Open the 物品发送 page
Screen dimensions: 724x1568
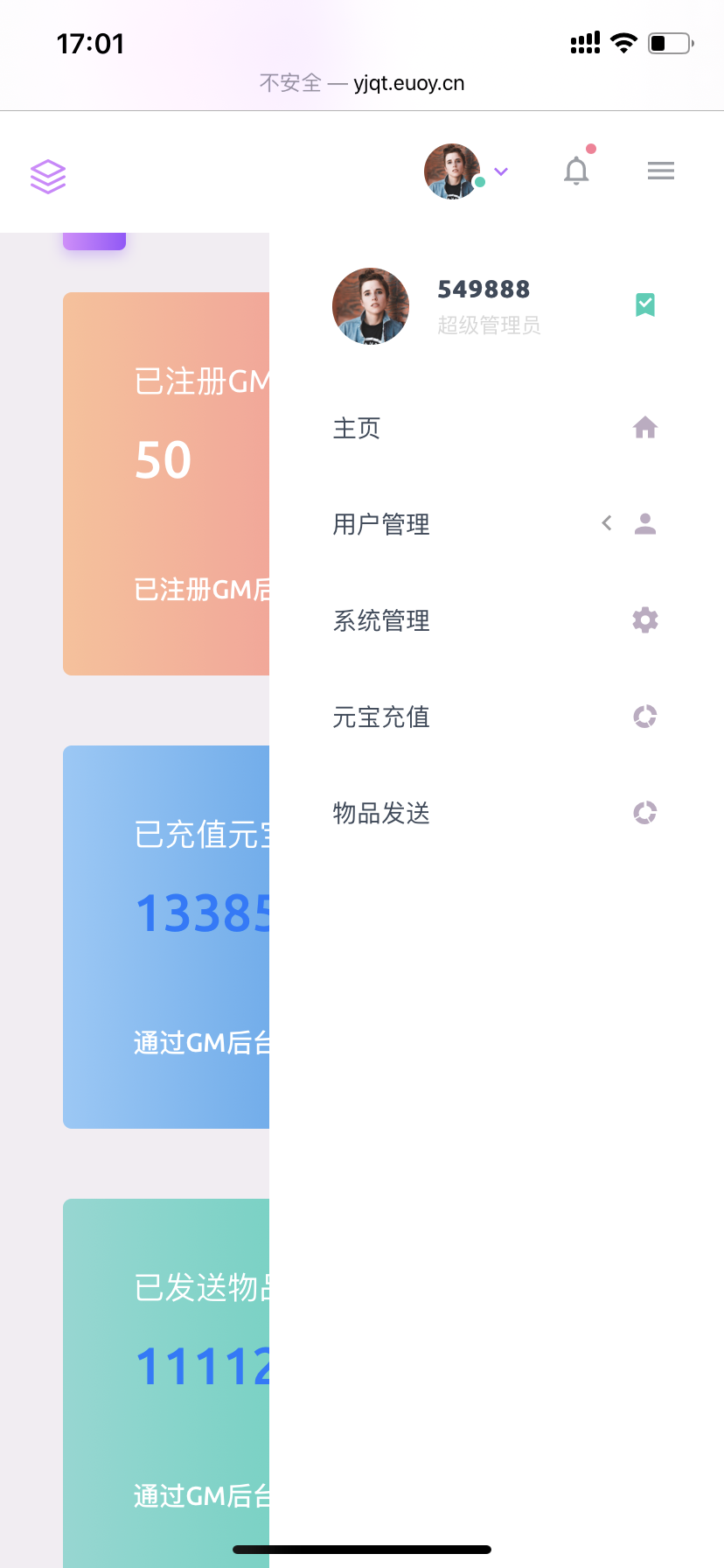click(x=494, y=813)
